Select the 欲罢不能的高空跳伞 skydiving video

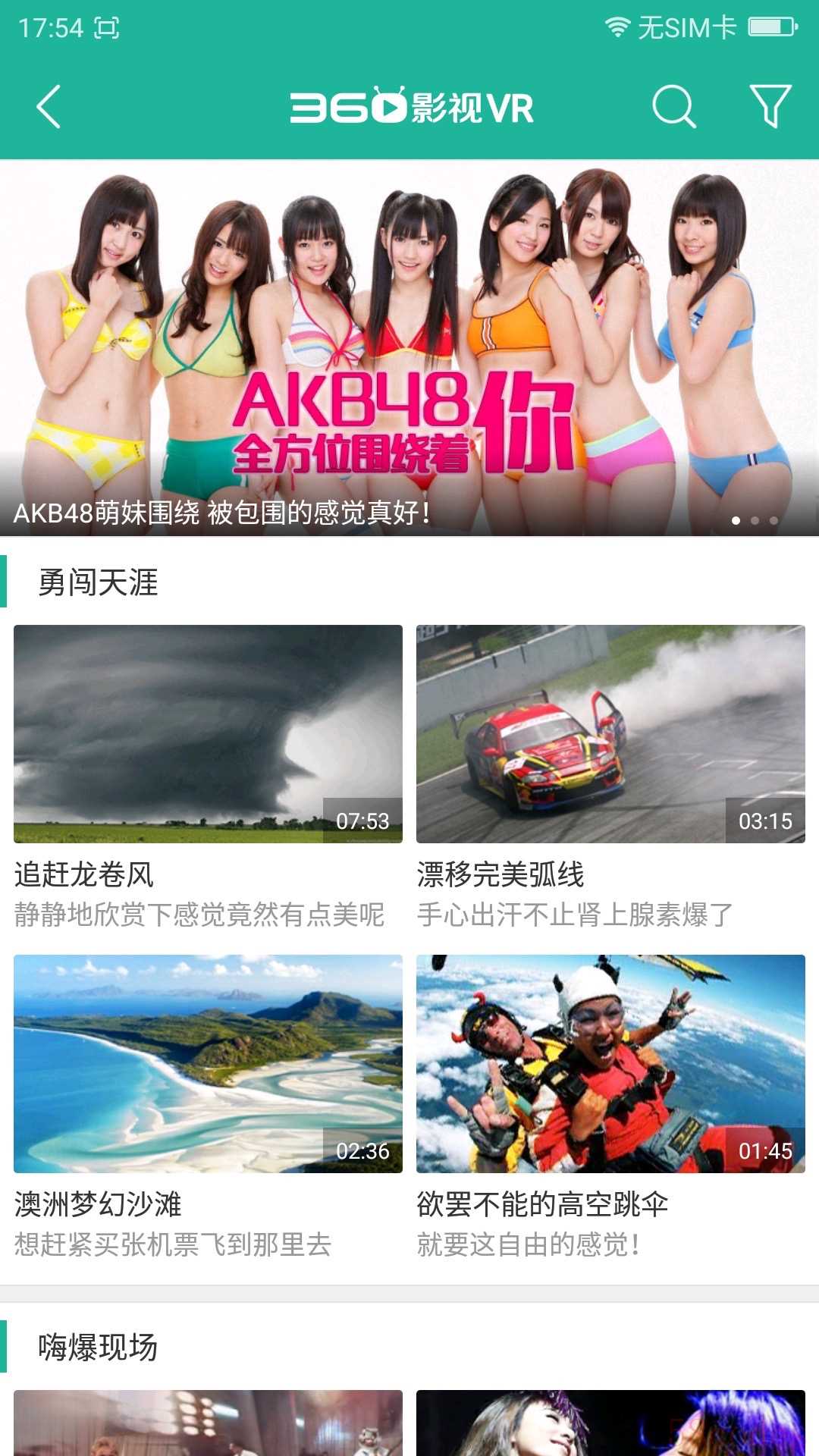pos(610,1063)
